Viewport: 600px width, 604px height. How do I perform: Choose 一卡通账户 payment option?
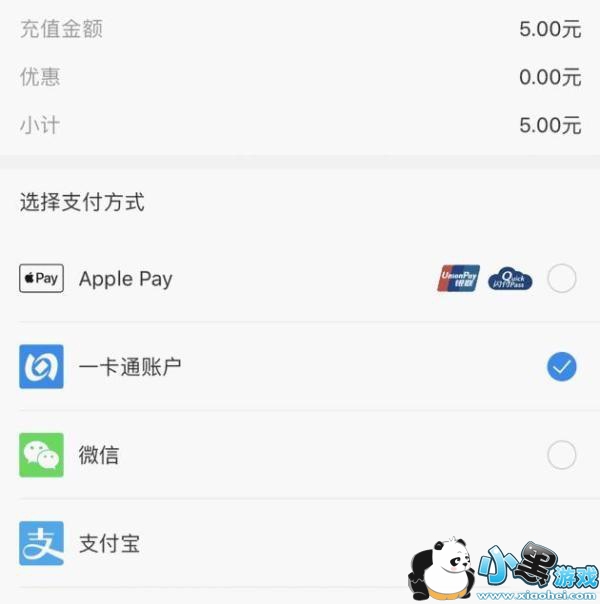tap(561, 367)
